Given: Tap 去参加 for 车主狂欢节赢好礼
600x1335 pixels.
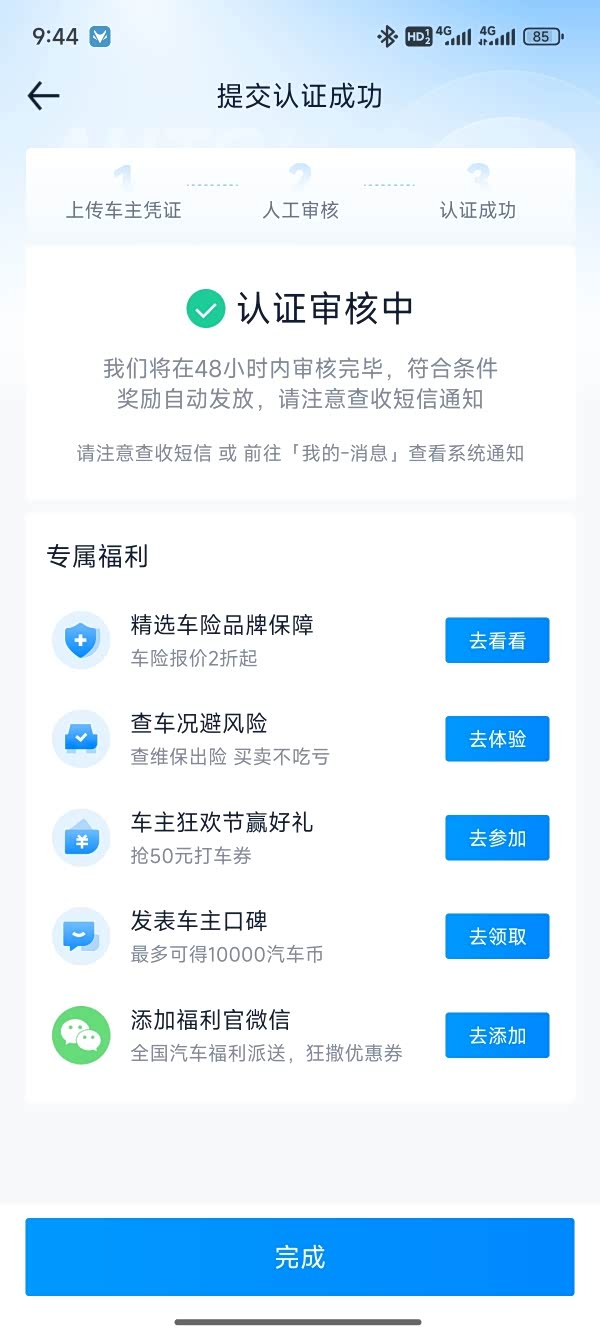Looking at the screenshot, I should tap(497, 838).
